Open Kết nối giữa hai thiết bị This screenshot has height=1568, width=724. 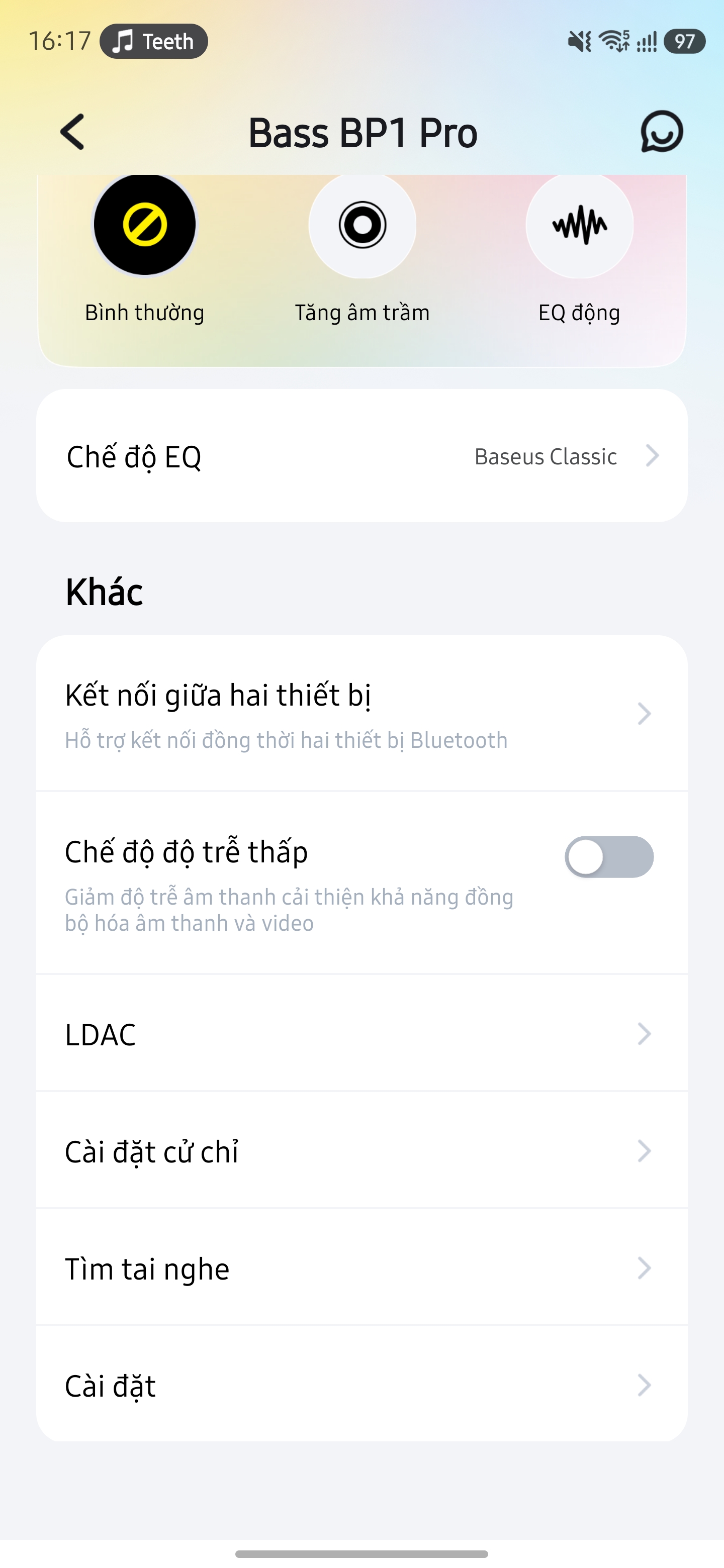coord(361,714)
